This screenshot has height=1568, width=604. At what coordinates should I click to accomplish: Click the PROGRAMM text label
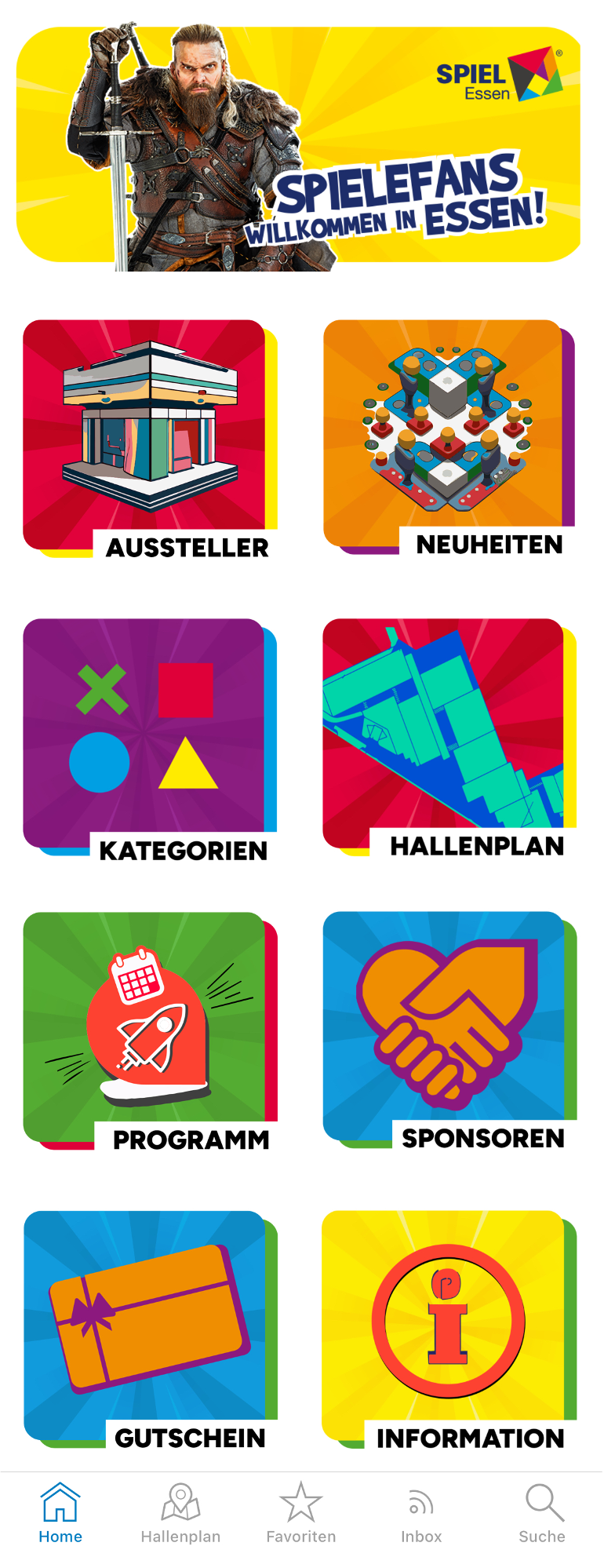191,1140
